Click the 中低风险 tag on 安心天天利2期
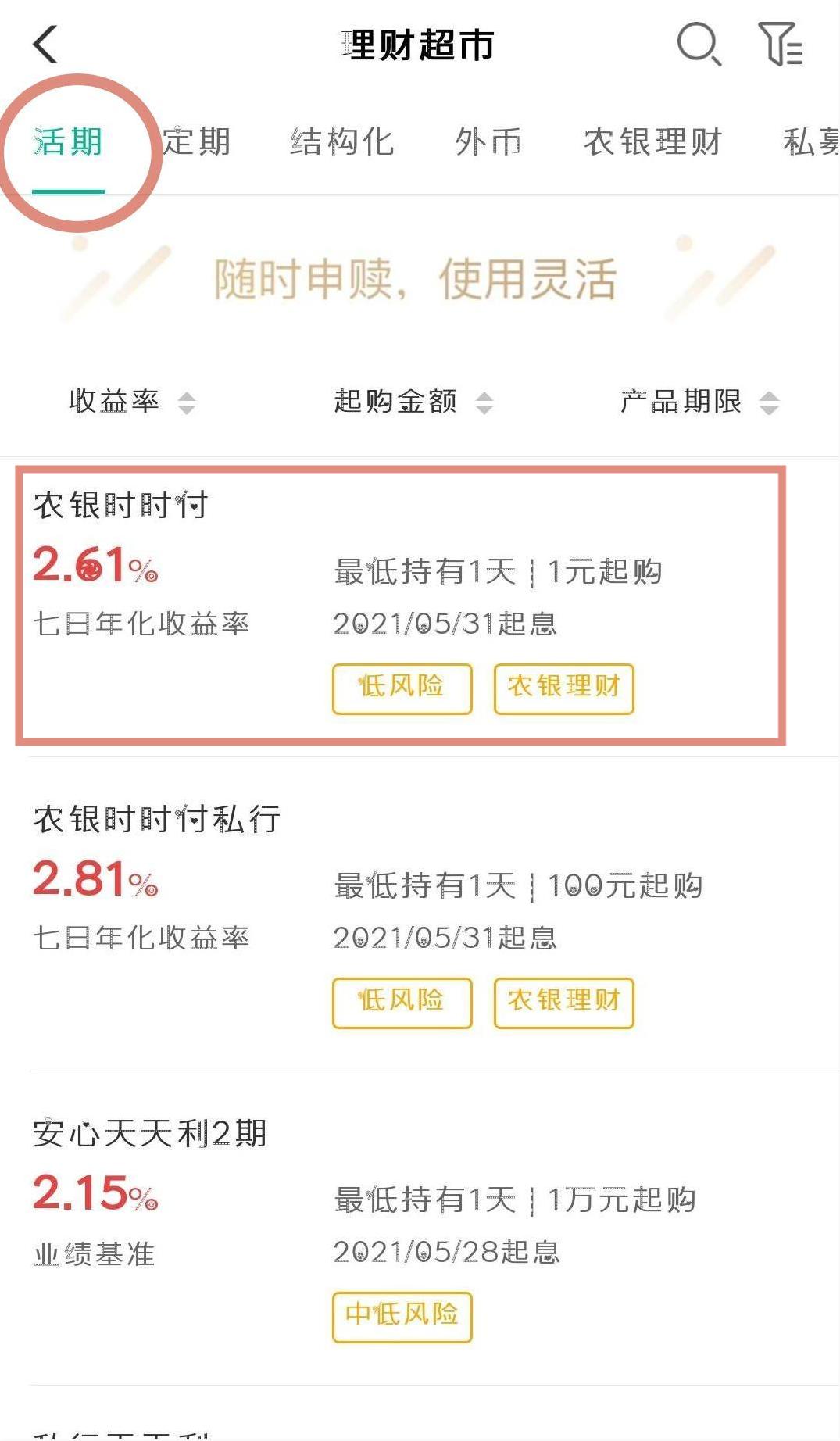Viewport: 840px width, 1441px height. 402,1316
